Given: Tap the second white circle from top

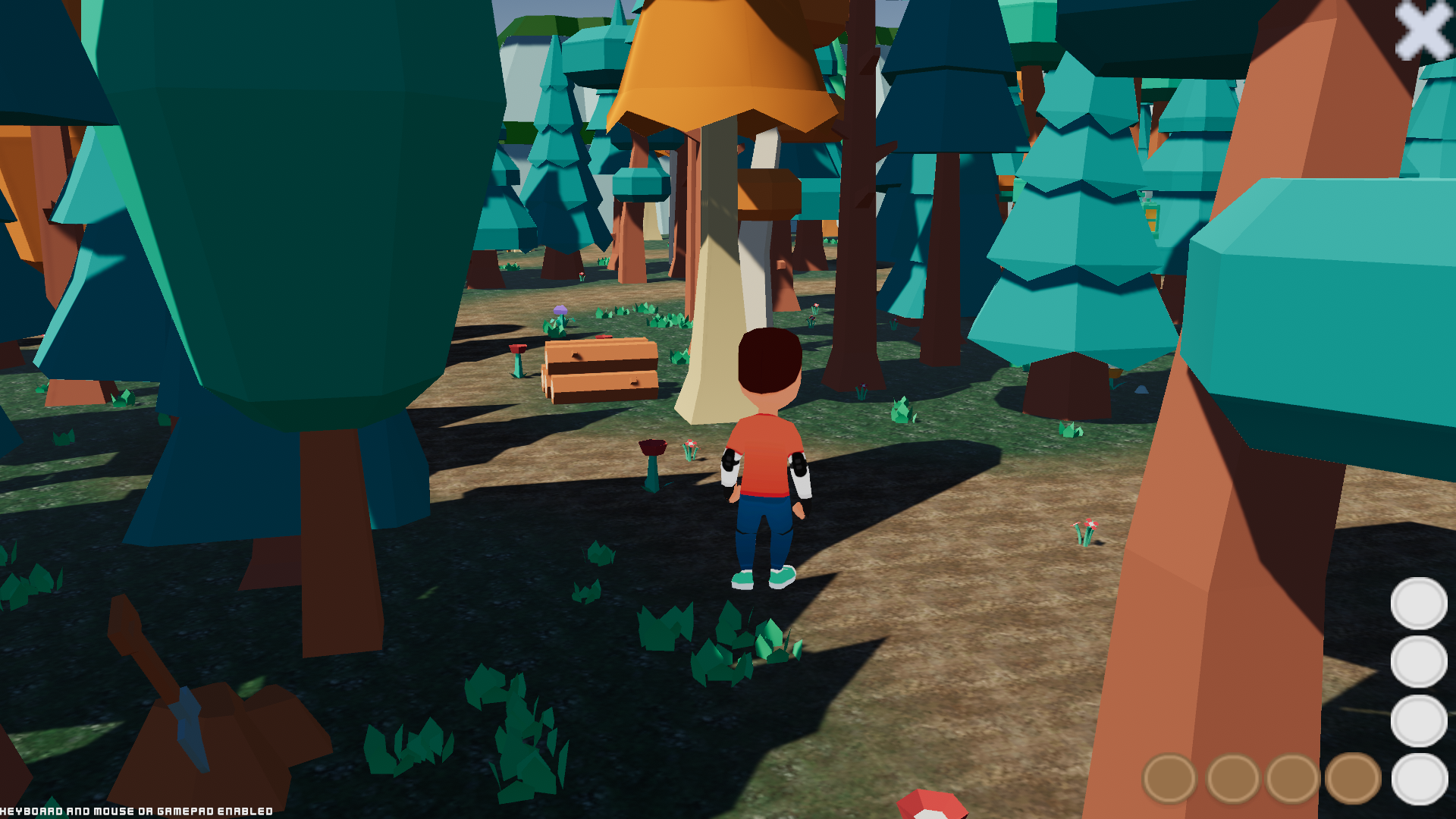Looking at the screenshot, I should point(1418,661).
